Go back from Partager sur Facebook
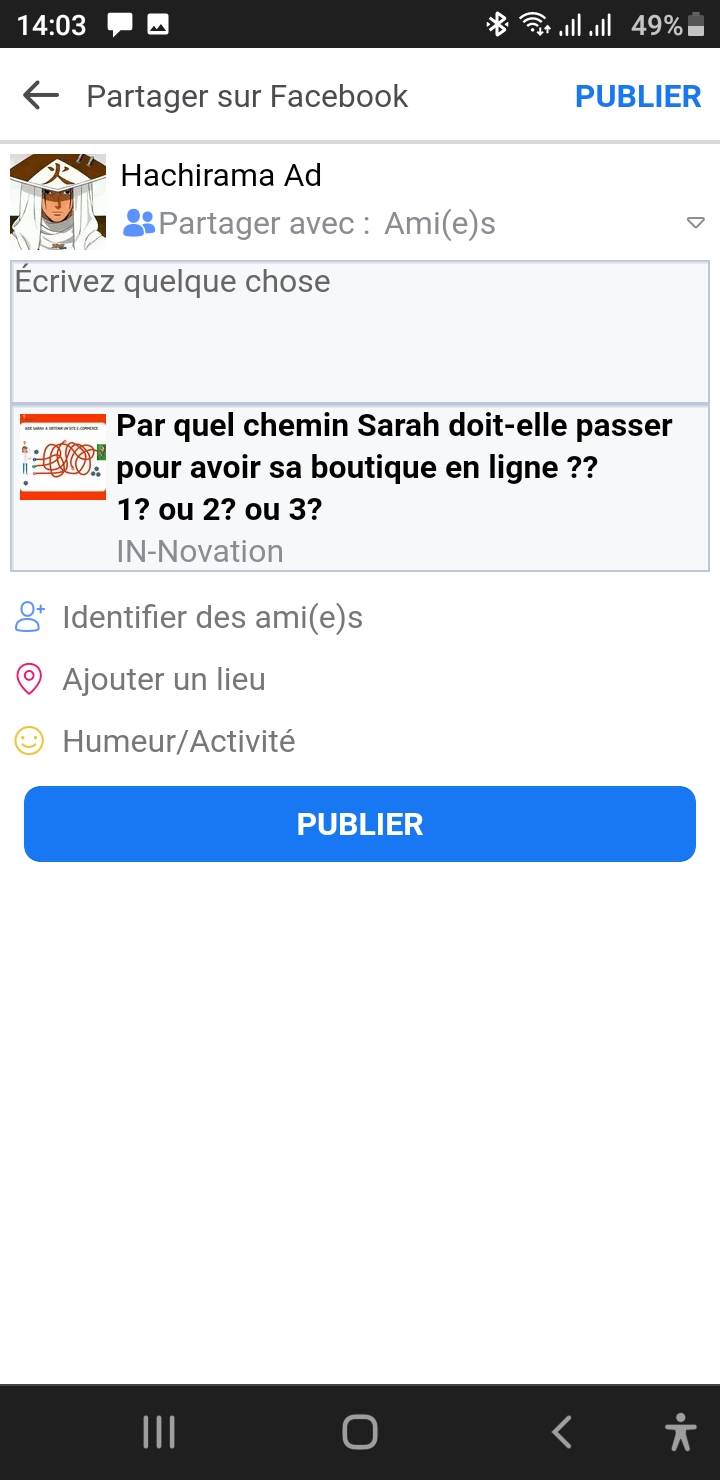The width and height of the screenshot is (720, 1480). click(41, 96)
